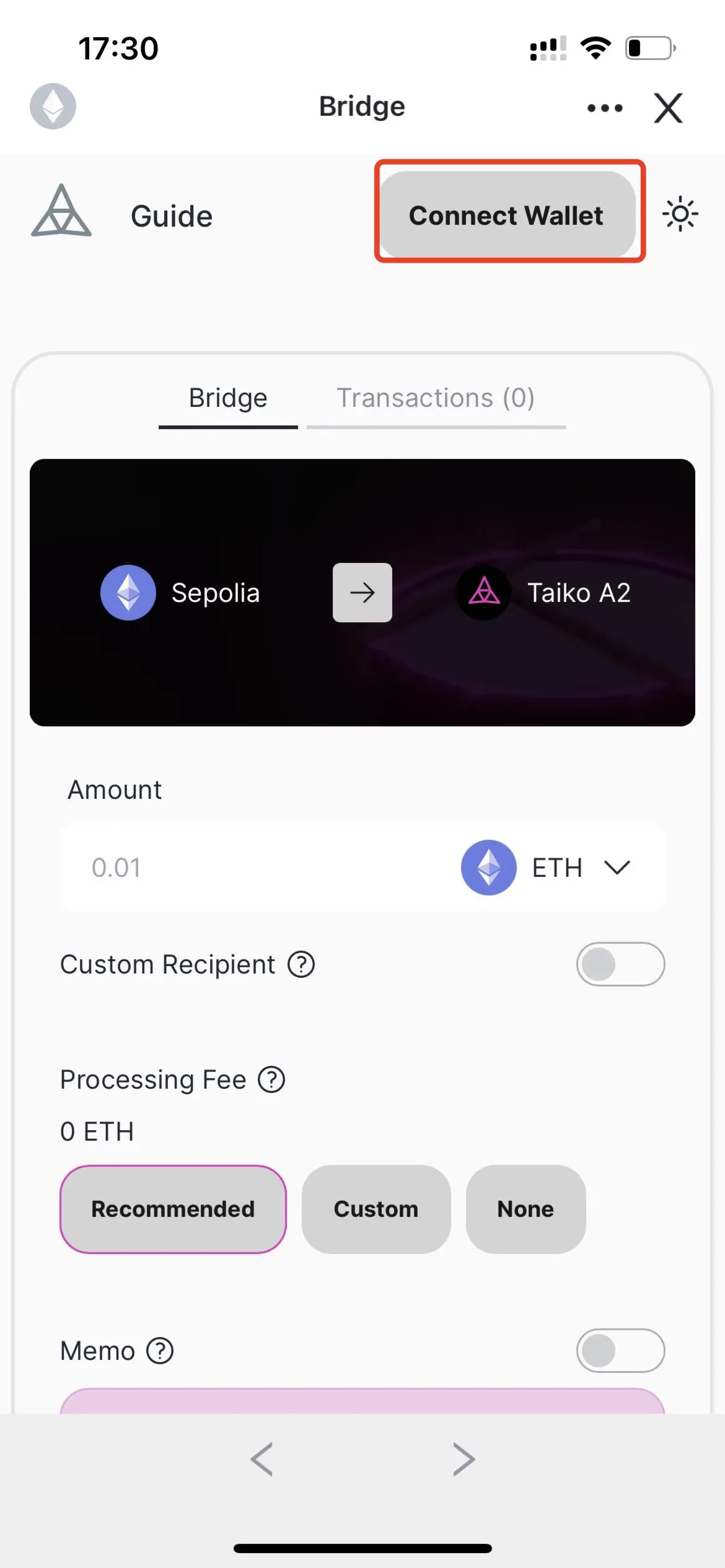Switch to the Transactions (0) tab

(436, 398)
